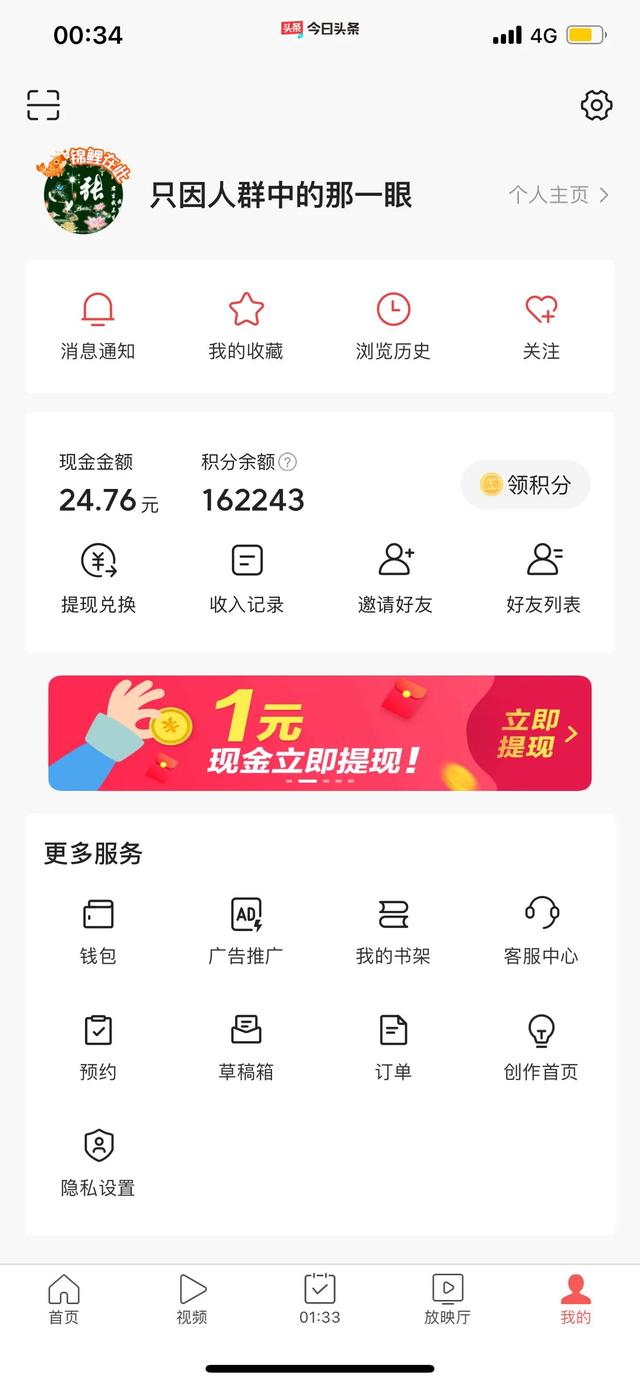The image size is (640, 1385).
Task: Open 隐私设置 privacy settings
Action: point(98,1163)
